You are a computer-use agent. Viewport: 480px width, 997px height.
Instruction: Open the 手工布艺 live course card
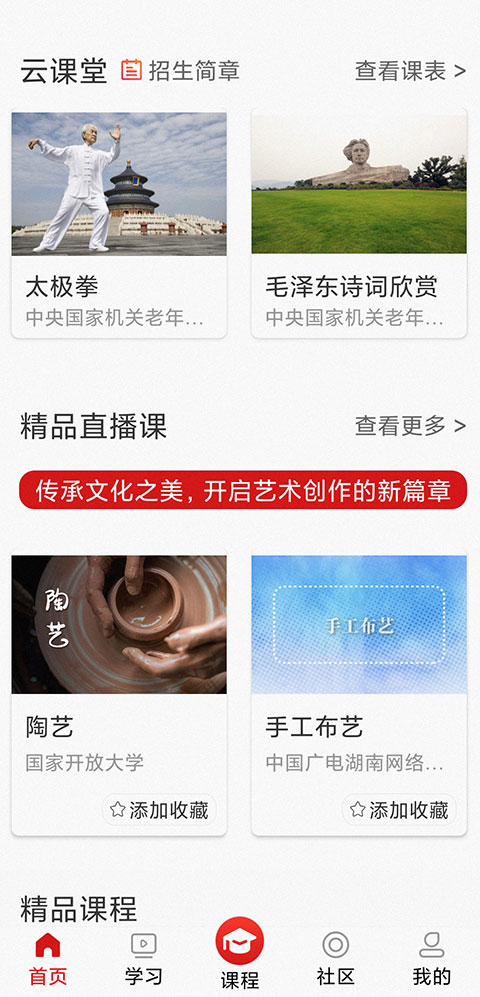(359, 695)
